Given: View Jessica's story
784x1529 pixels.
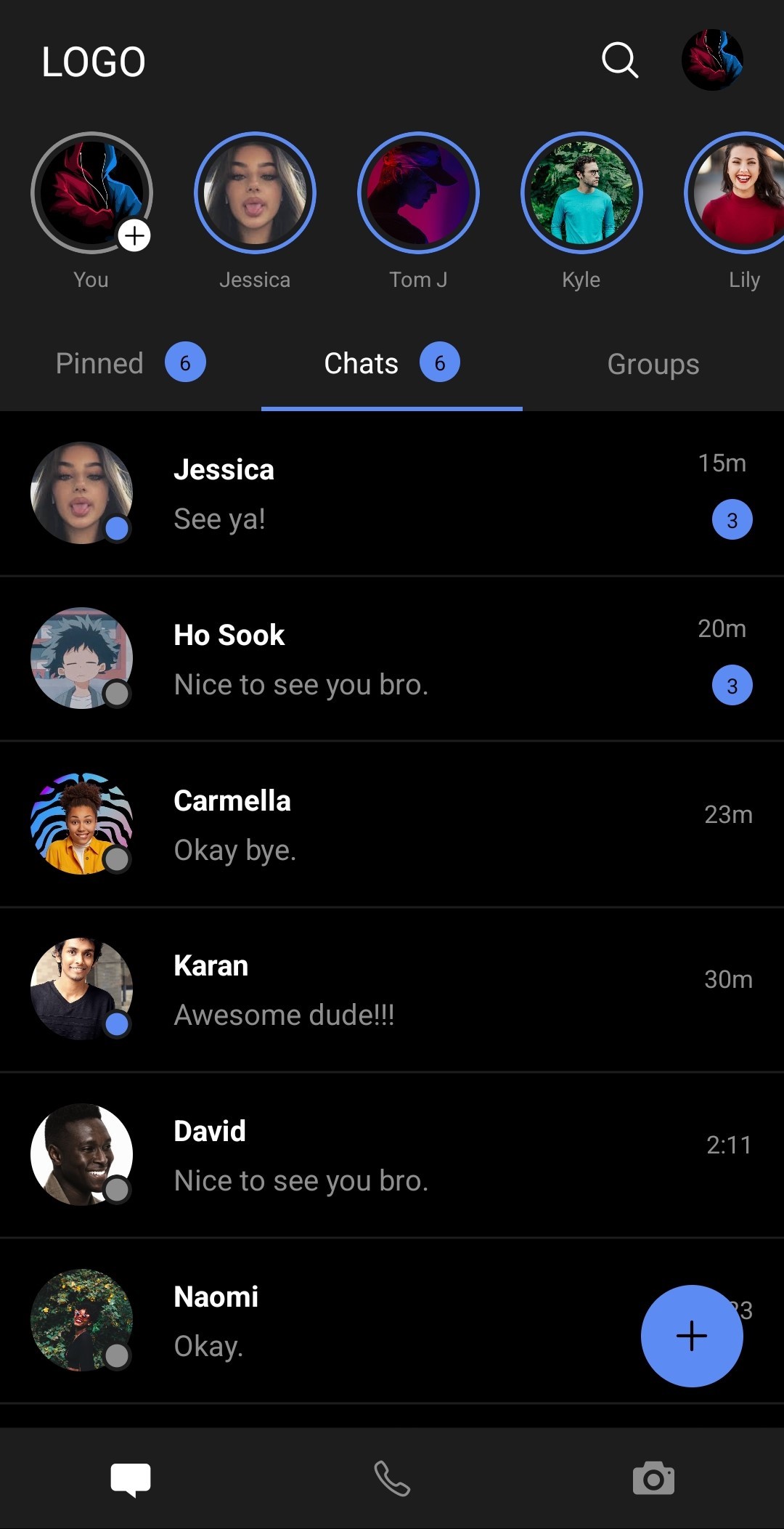Looking at the screenshot, I should coord(255,193).
